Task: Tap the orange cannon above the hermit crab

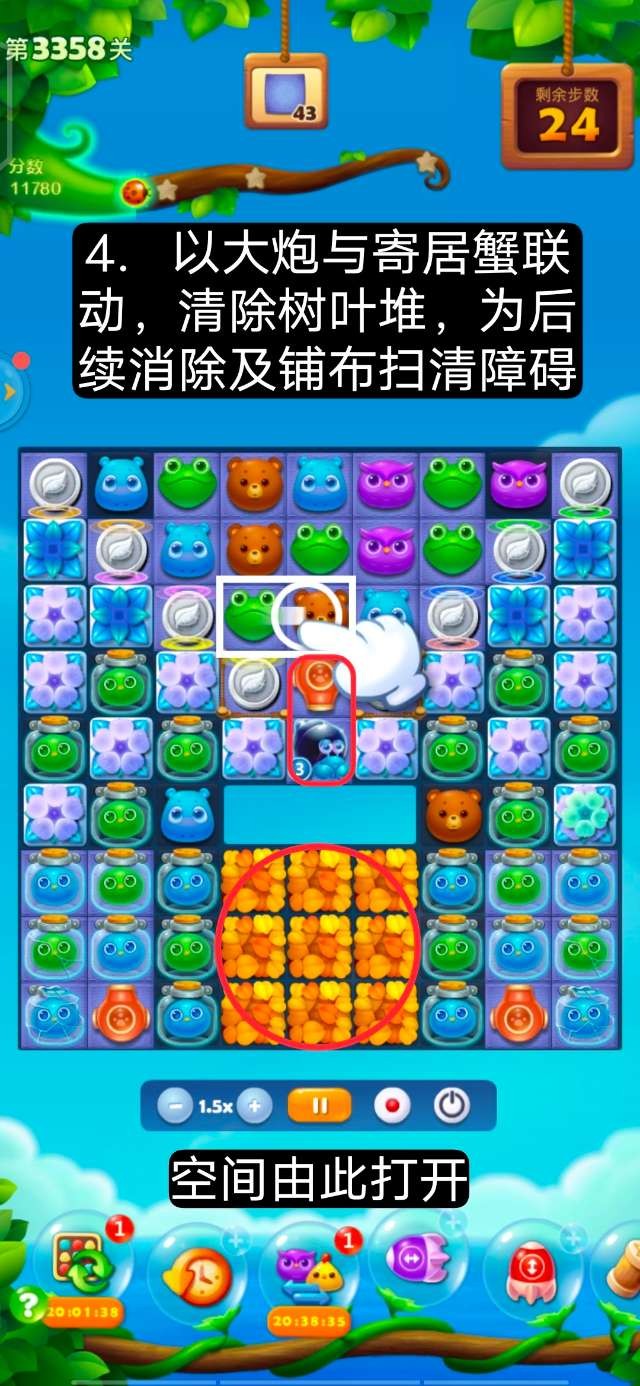Action: point(321,682)
